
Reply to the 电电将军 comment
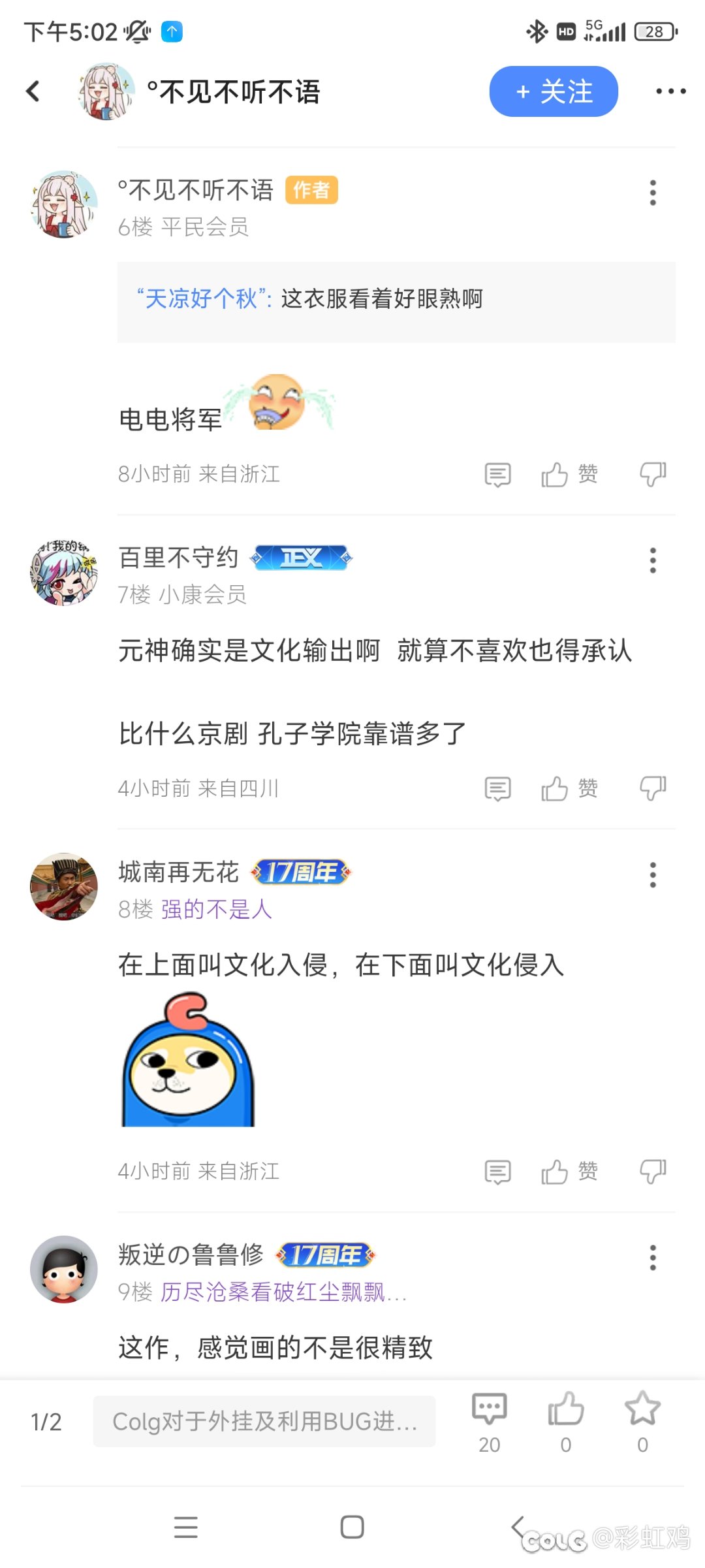pyautogui.click(x=497, y=475)
